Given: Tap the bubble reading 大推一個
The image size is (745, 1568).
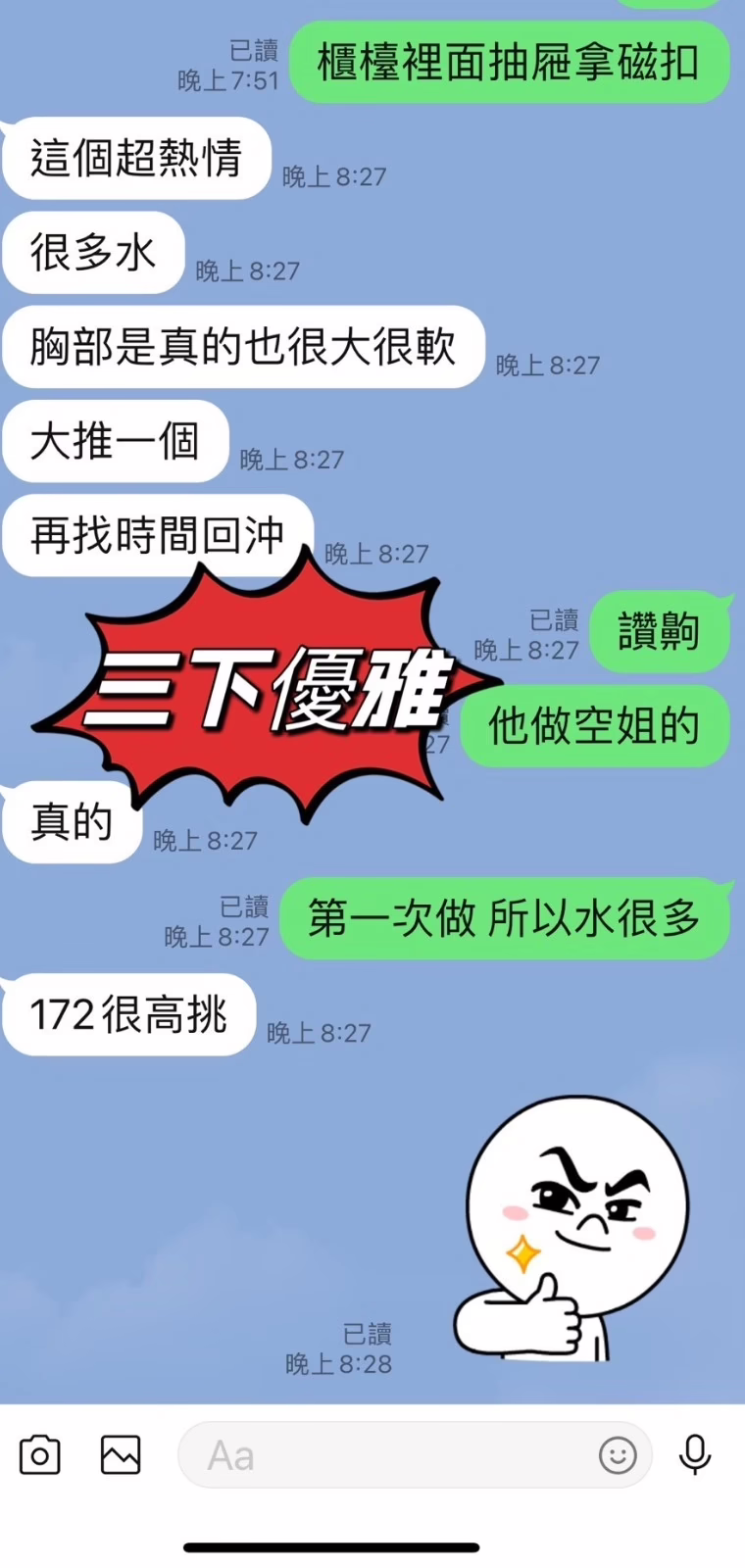Looking at the screenshot, I should tap(114, 442).
